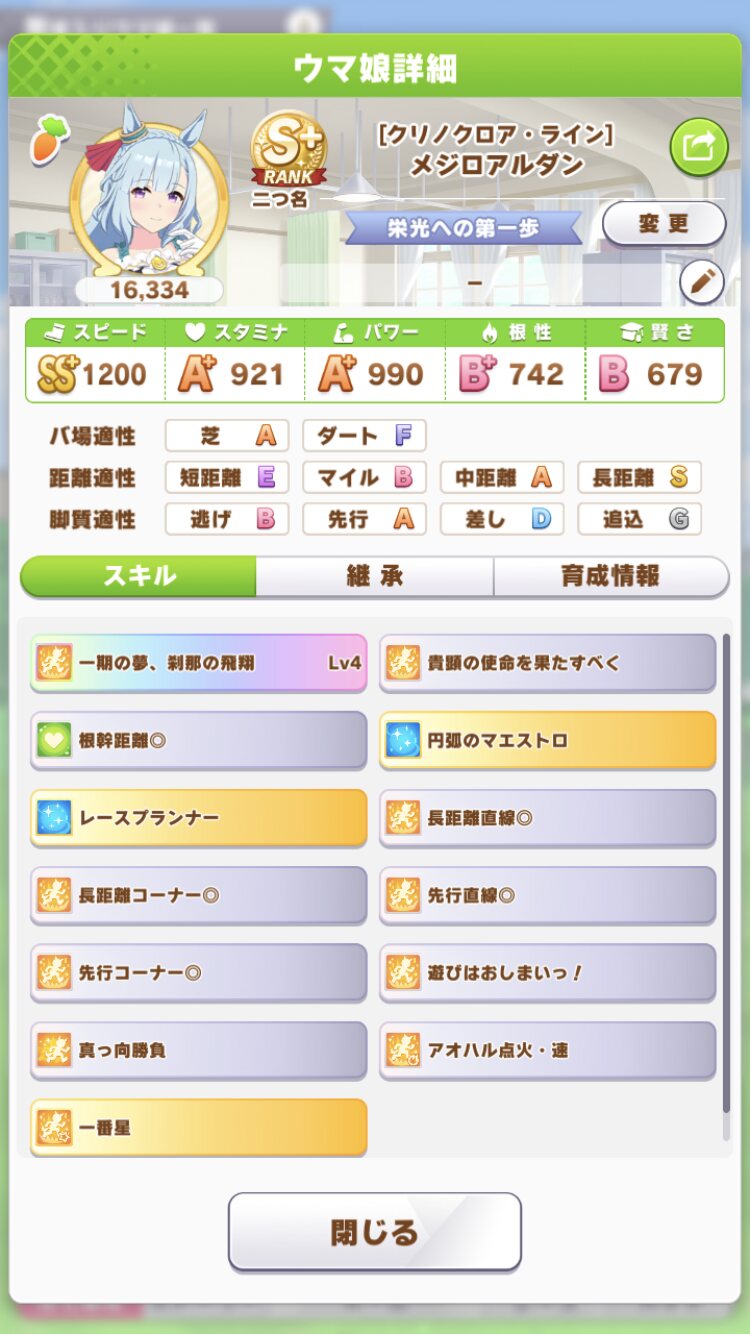Viewport: 750px width, 1334px height.
Task: Select the スキル tab
Action: pos(139,576)
